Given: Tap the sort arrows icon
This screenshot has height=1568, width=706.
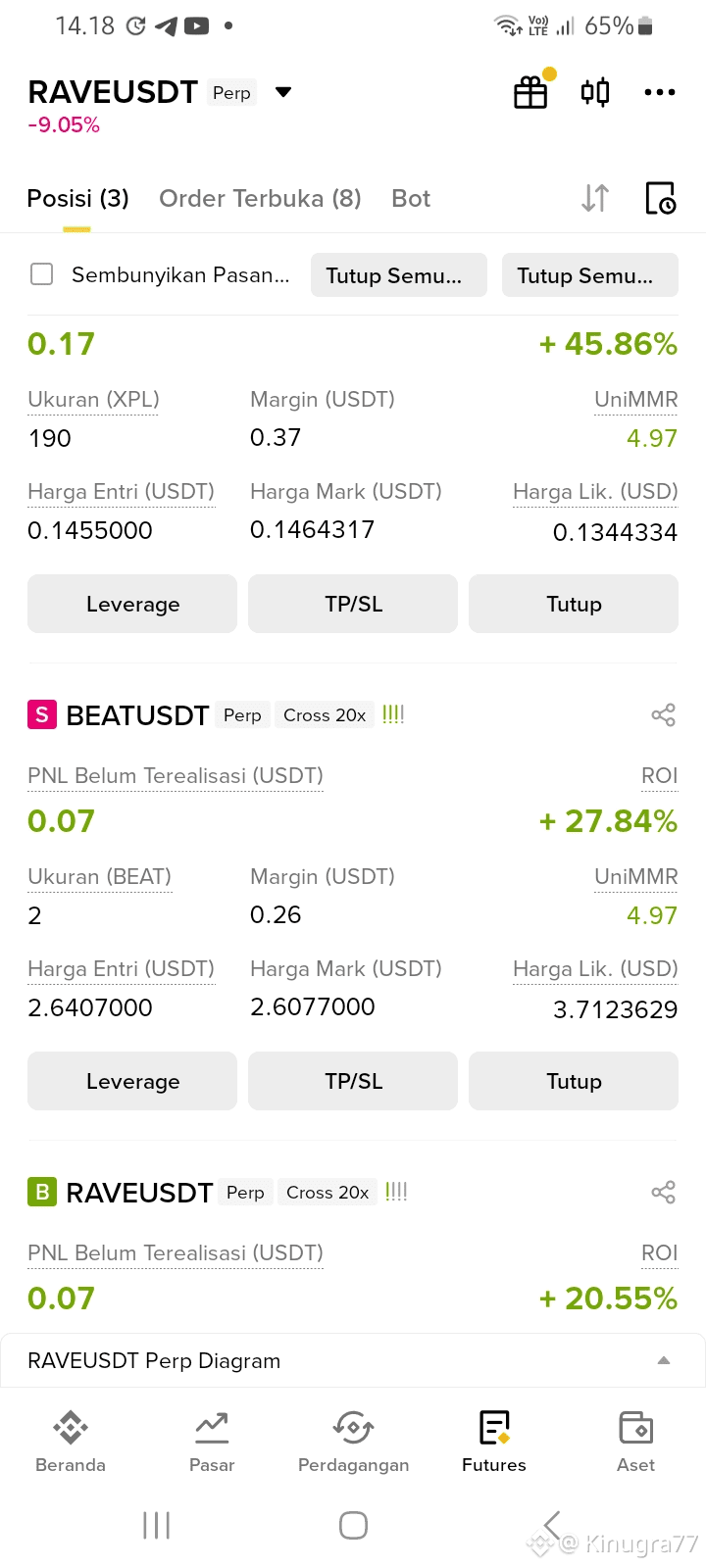Looking at the screenshot, I should pos(595,198).
